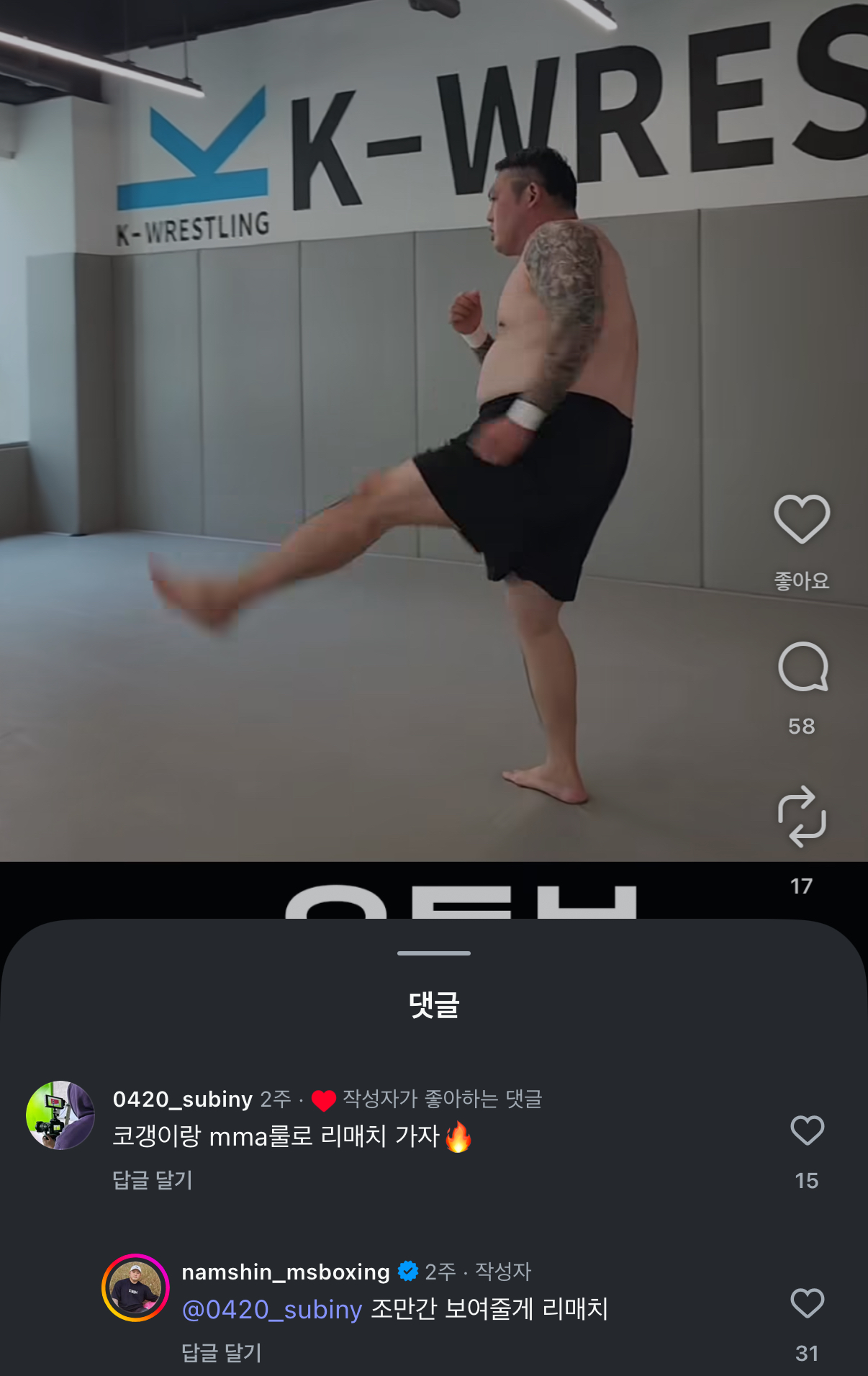Reply to namshin_msboxing via 답글 달기
The width and height of the screenshot is (868, 1376).
222,1353
